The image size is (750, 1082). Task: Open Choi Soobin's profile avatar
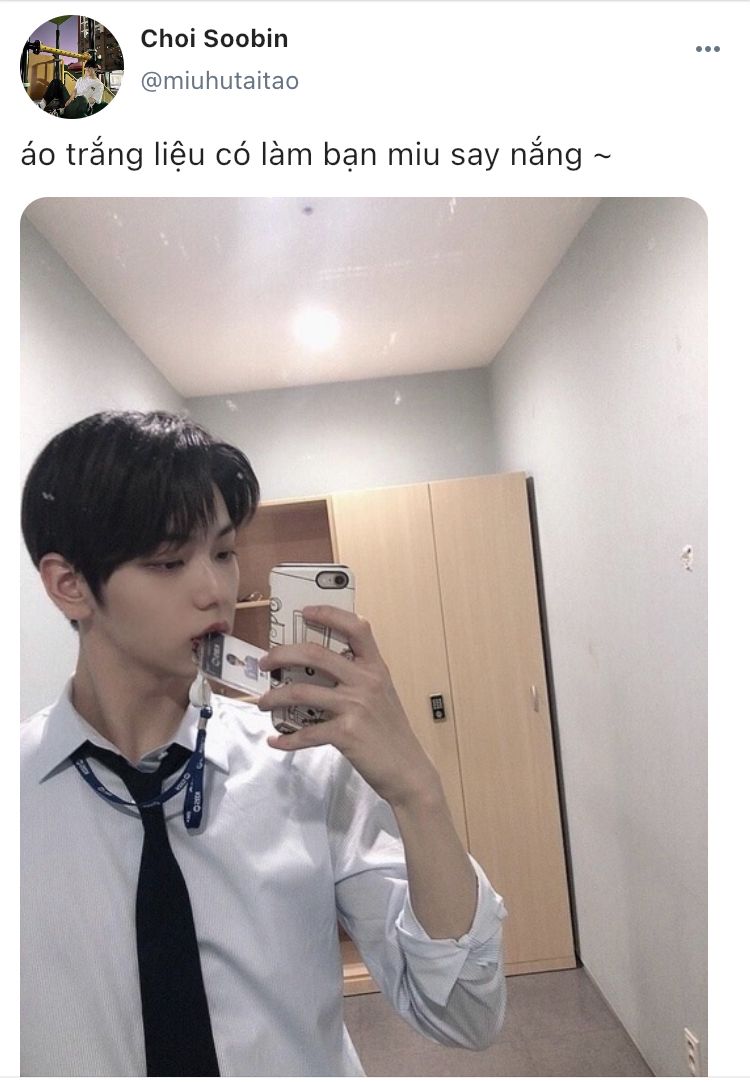tap(72, 67)
